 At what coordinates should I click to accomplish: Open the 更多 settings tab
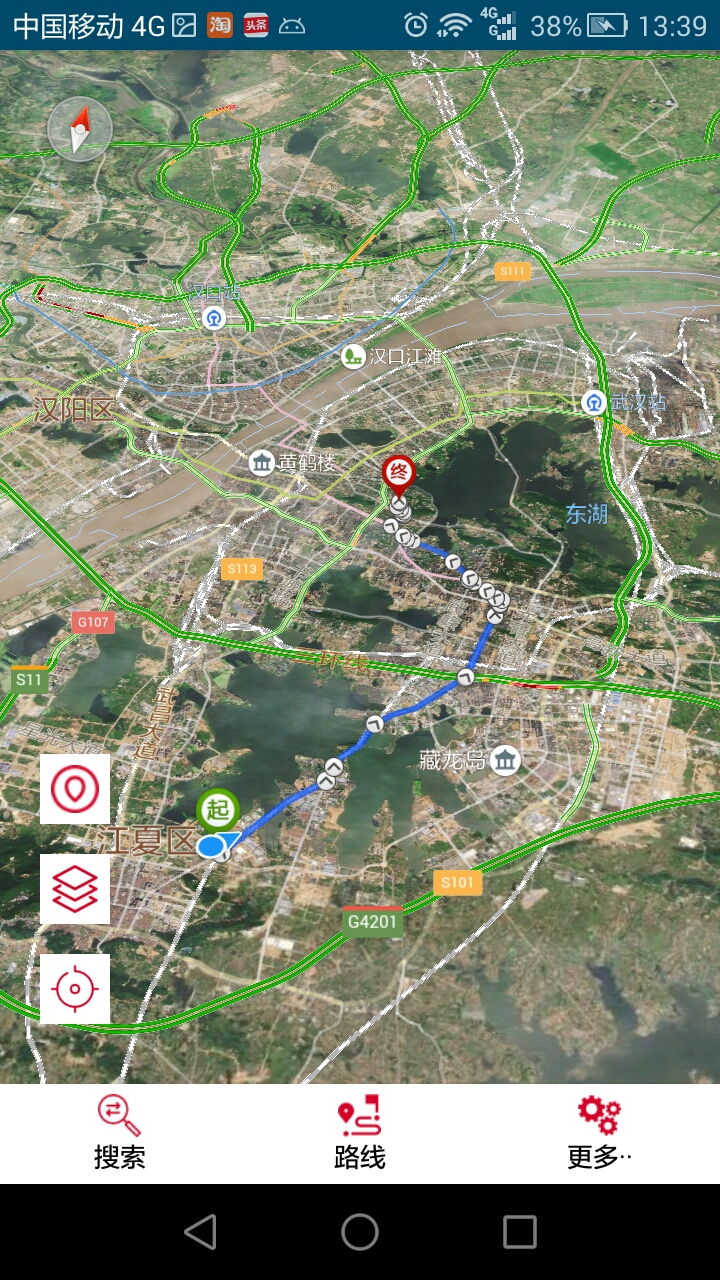pos(600,1133)
